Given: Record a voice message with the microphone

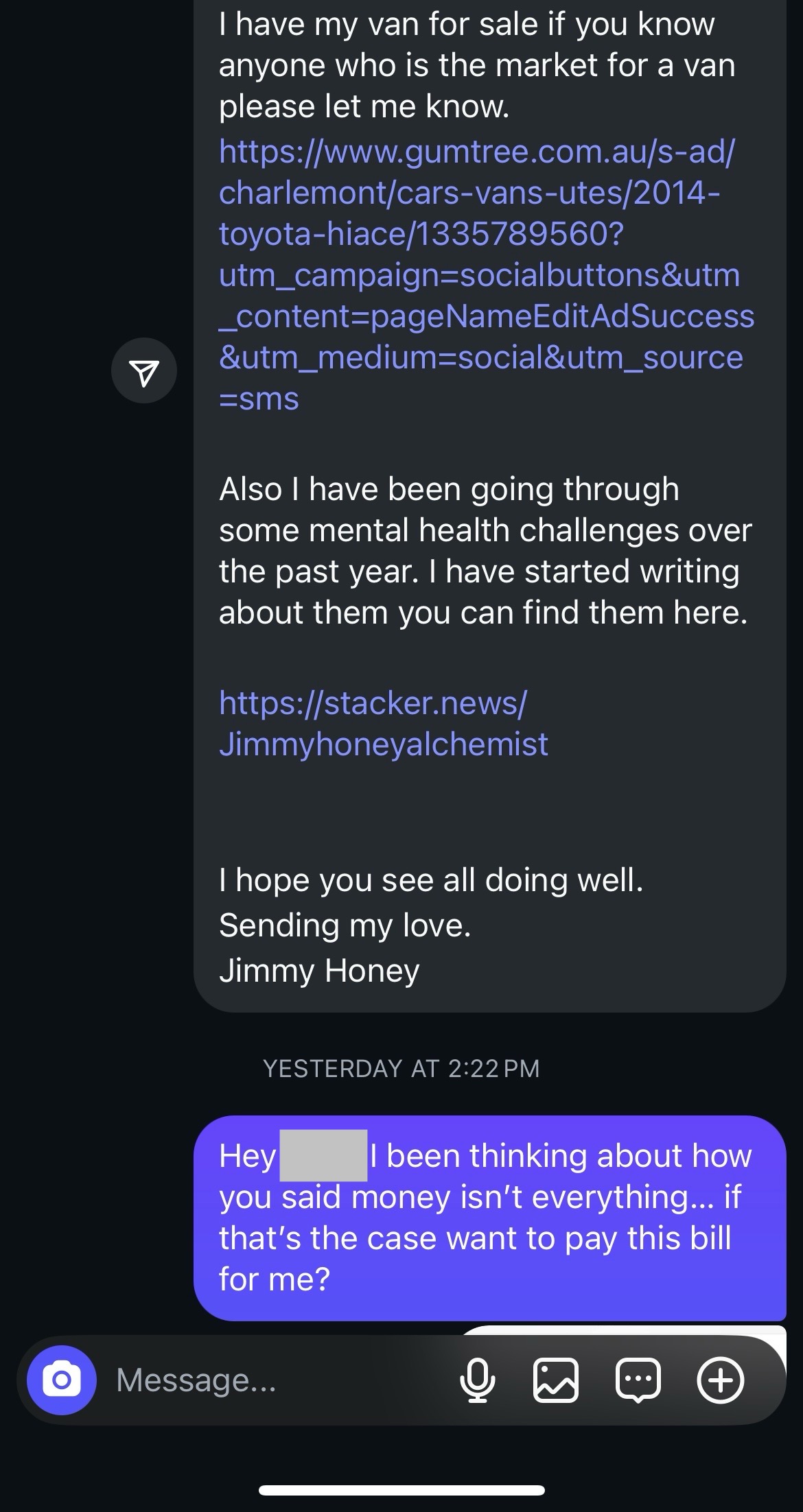Looking at the screenshot, I should pyautogui.click(x=477, y=1380).
